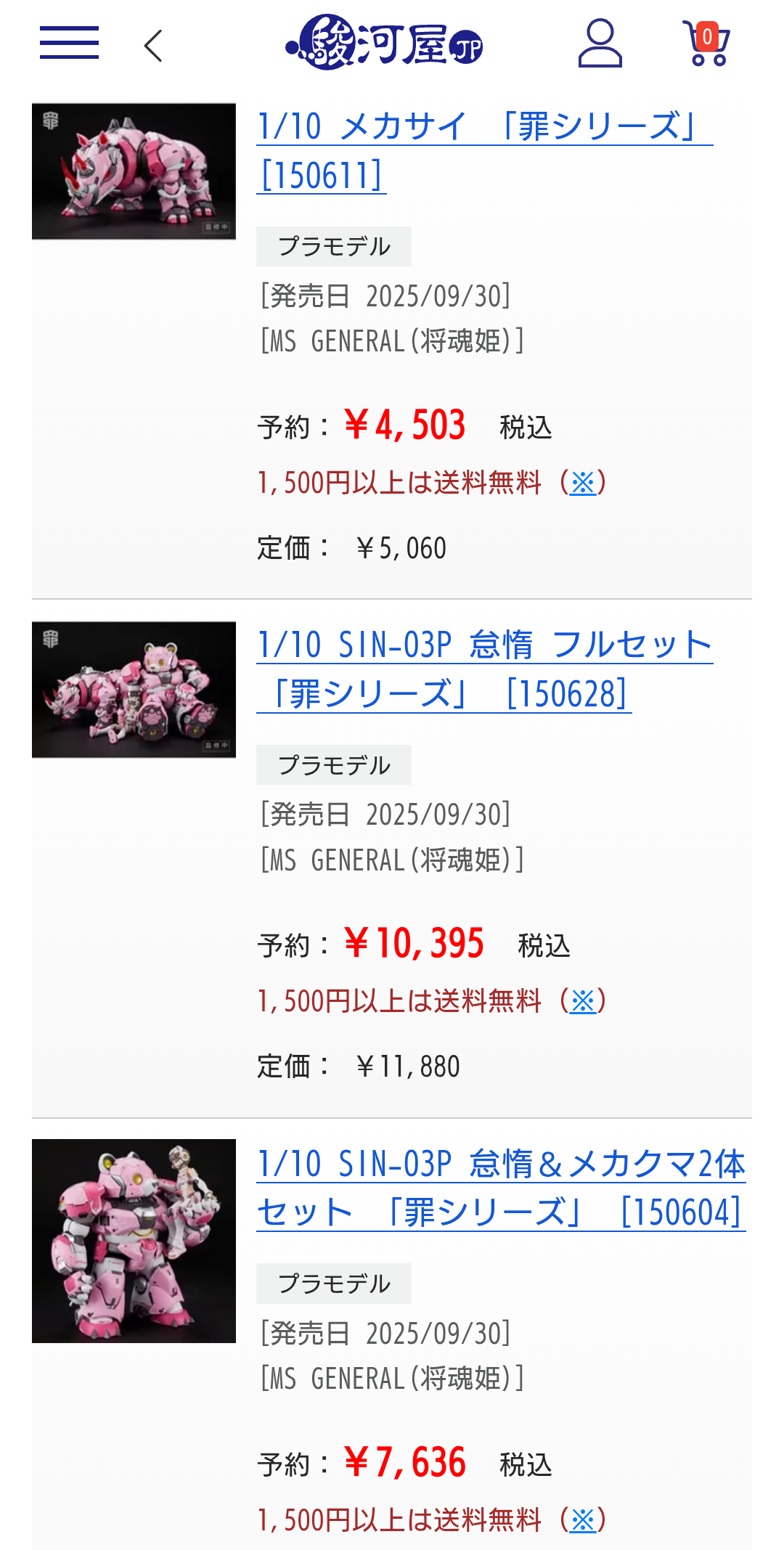Go to the Suruga-ya home logo

pyautogui.click(x=384, y=43)
